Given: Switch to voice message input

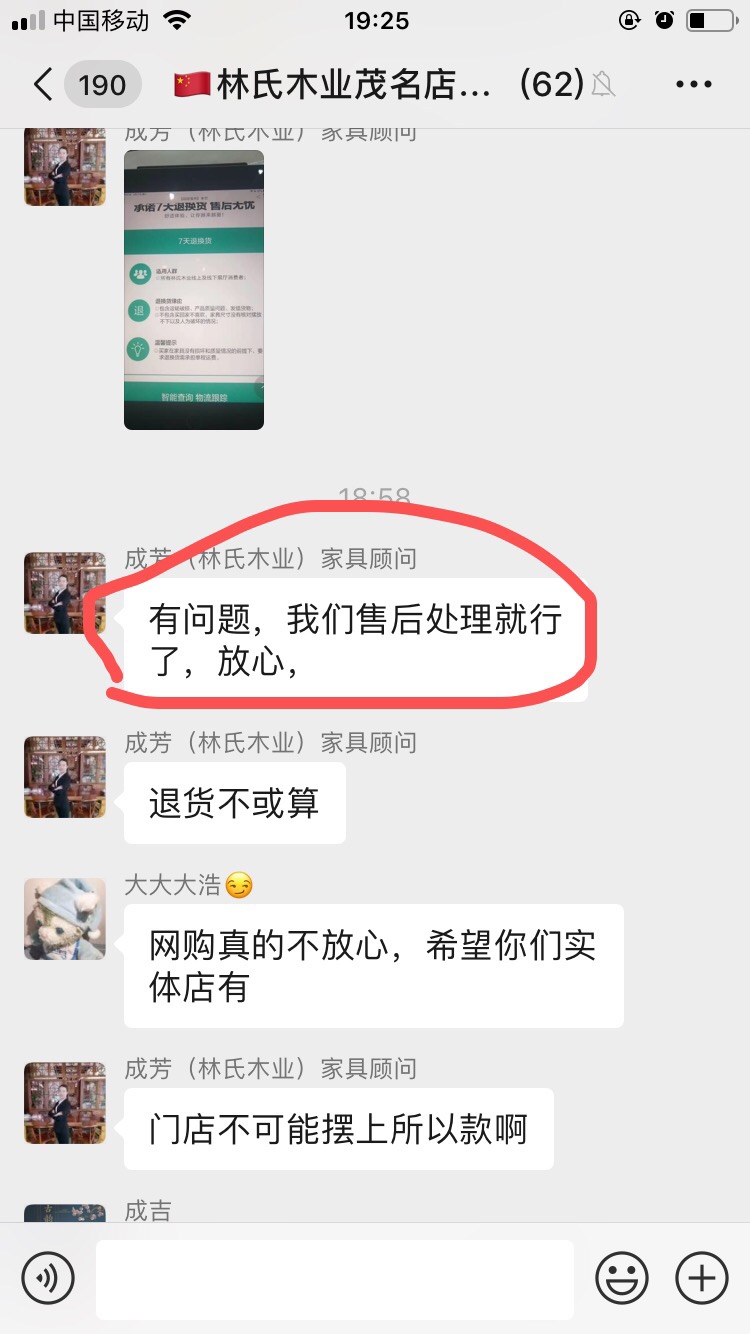Looking at the screenshot, I should click(x=48, y=1278).
